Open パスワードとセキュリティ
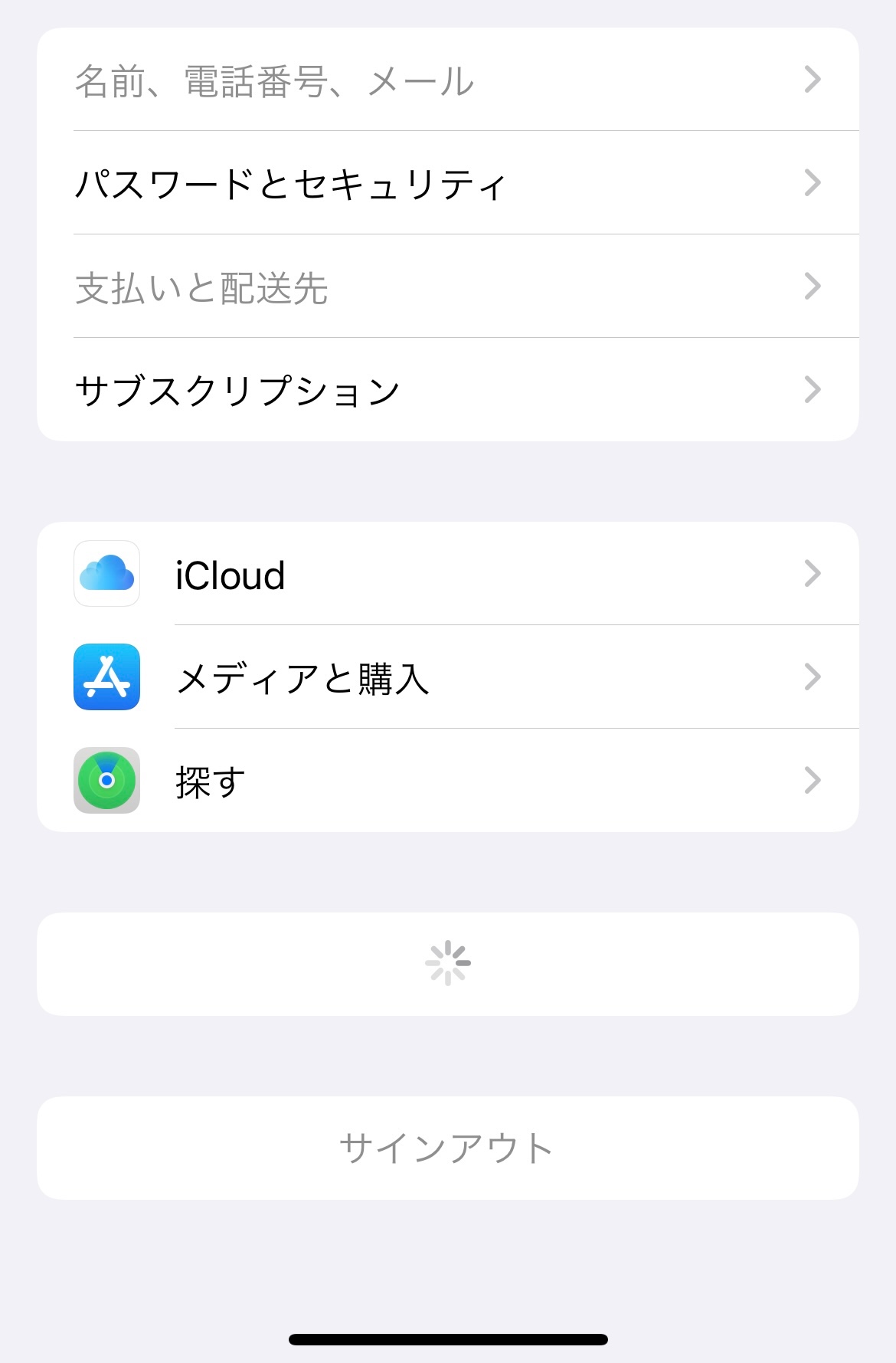The image size is (896, 1363). 447,183
